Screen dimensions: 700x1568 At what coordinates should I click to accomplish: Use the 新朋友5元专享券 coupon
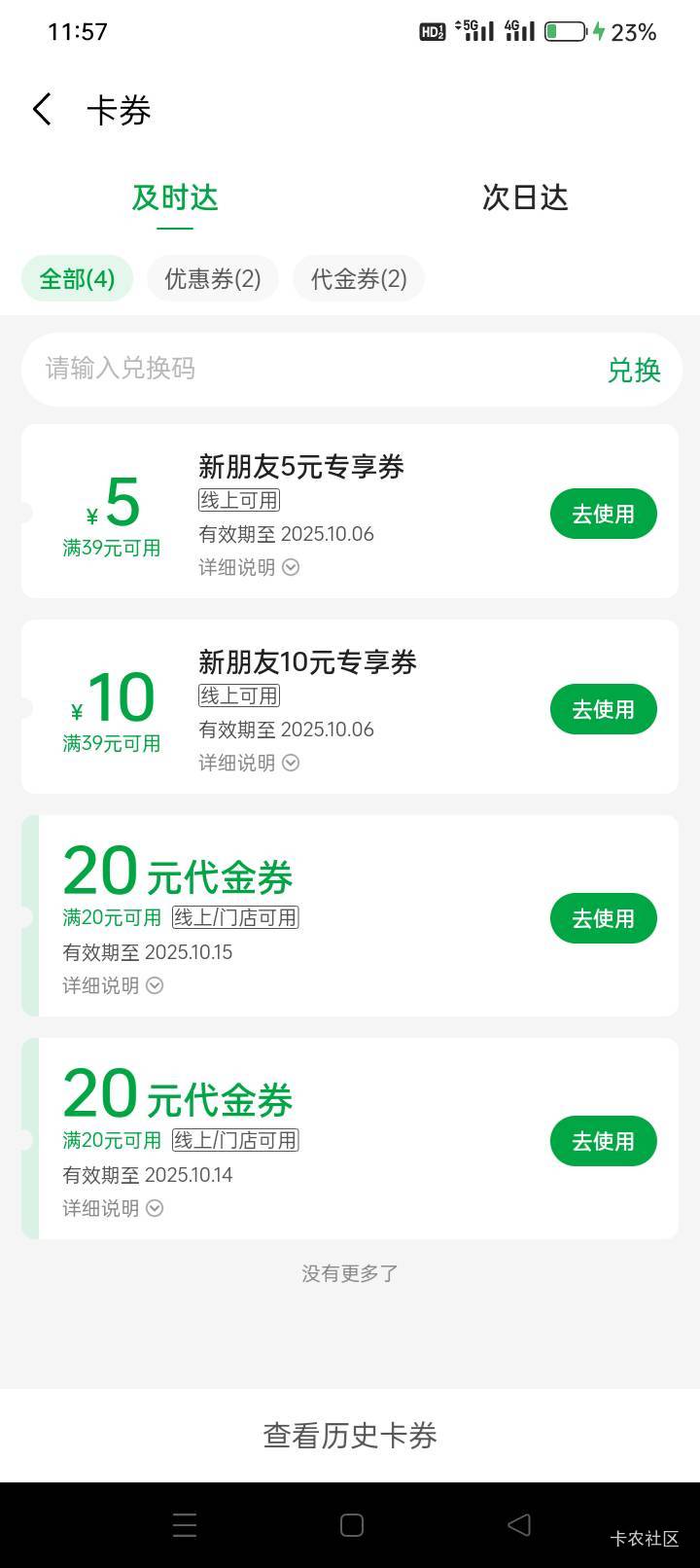(x=603, y=514)
